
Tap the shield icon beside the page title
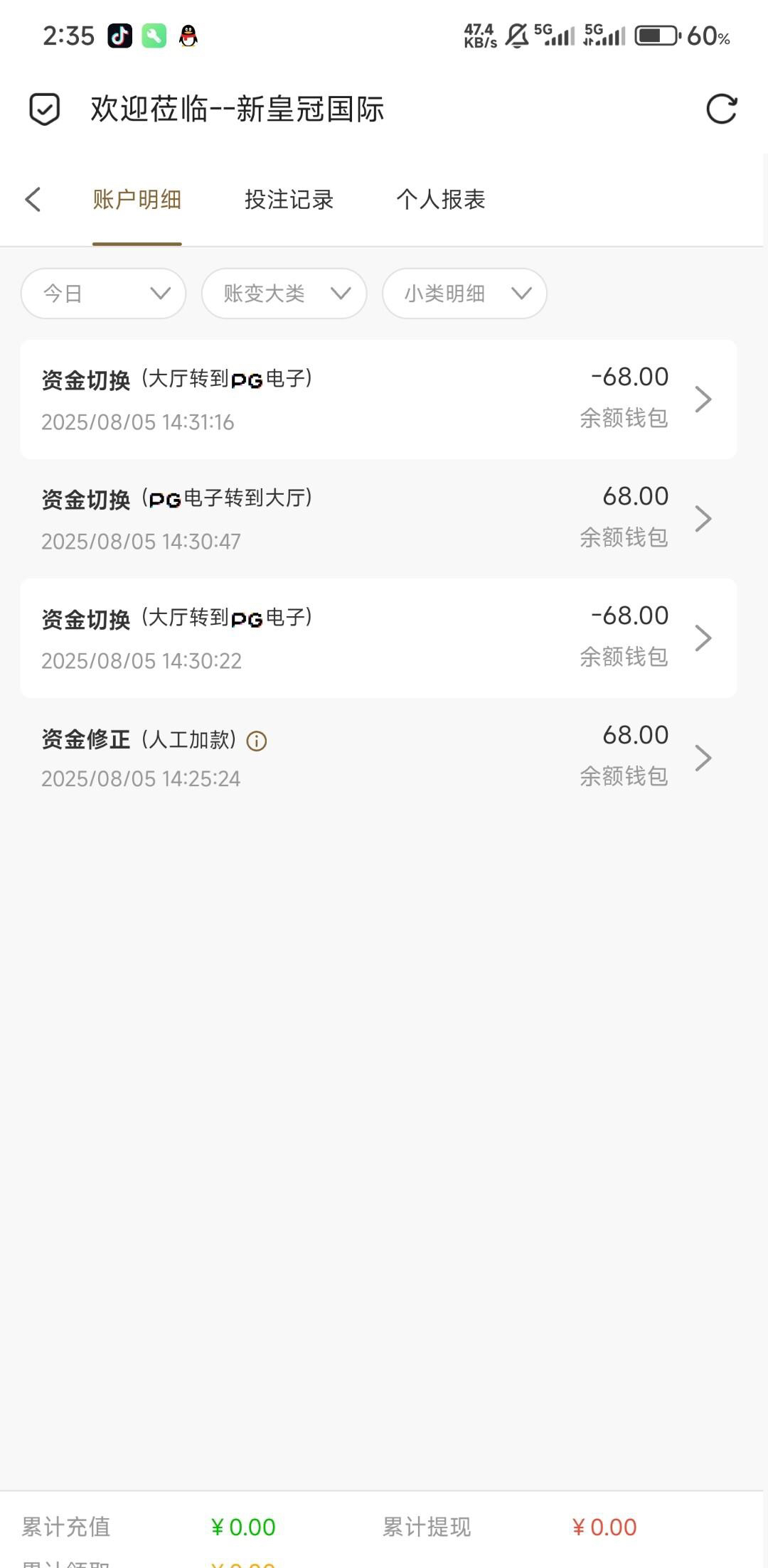pyautogui.click(x=44, y=109)
